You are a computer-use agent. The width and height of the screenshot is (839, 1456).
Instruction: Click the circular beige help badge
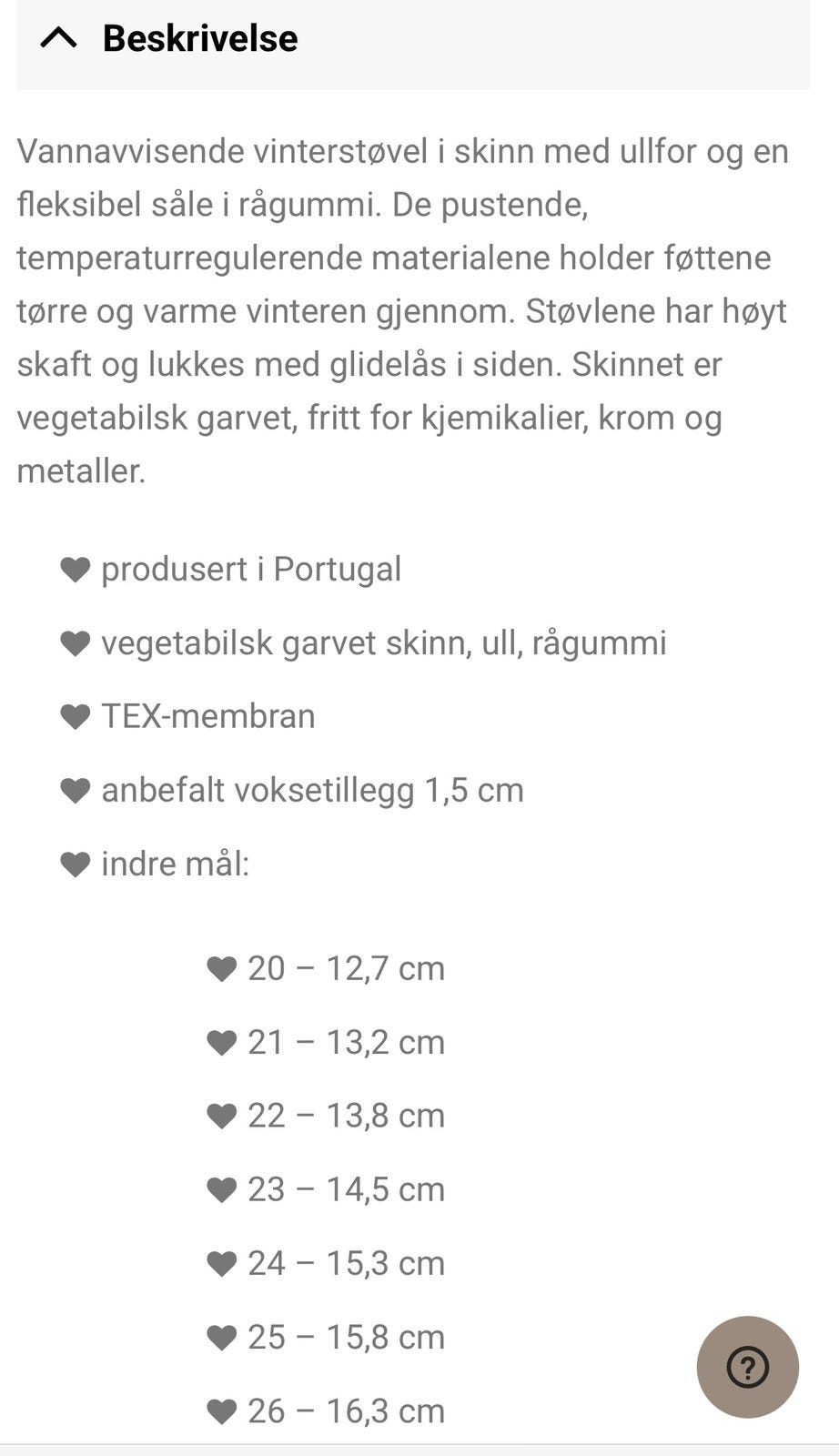click(746, 1367)
